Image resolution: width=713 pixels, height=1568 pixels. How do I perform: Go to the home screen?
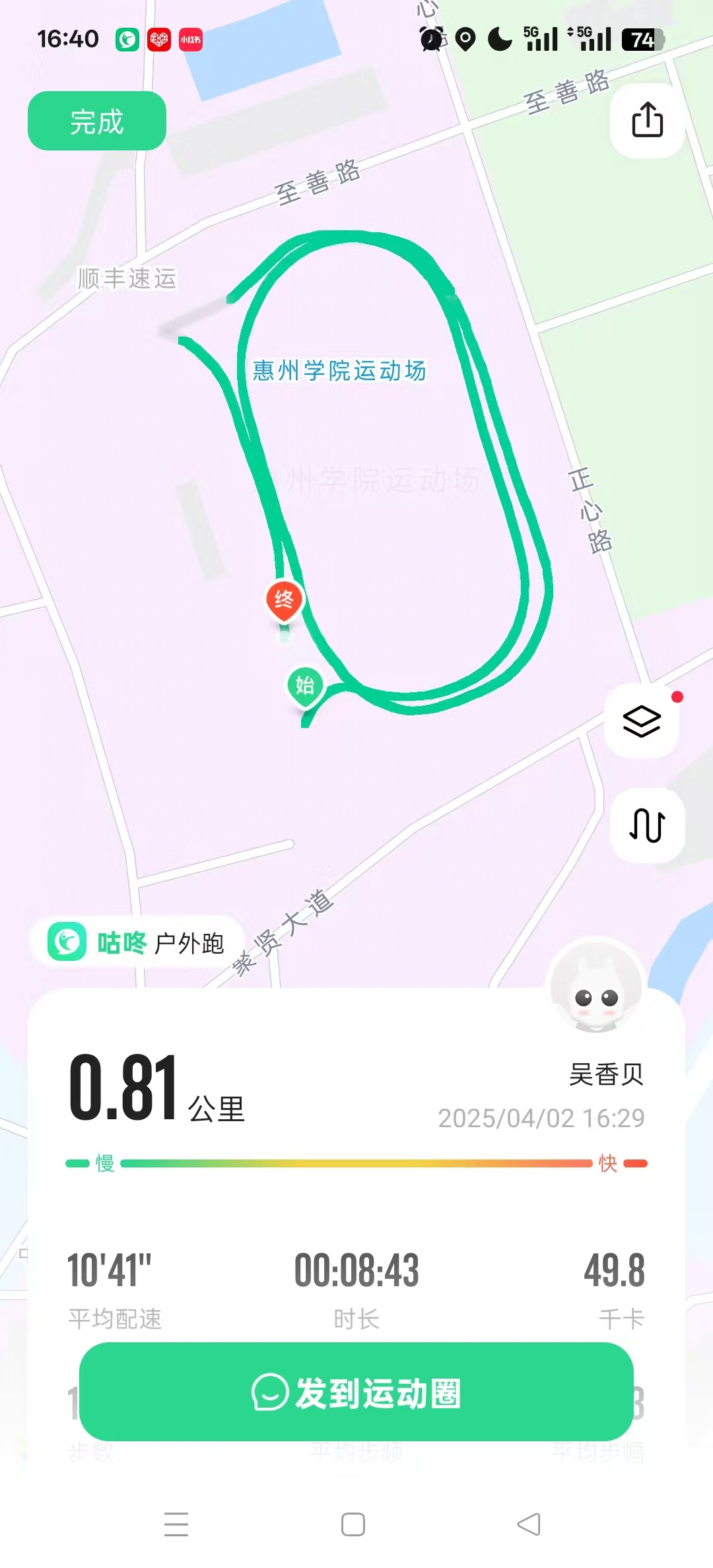click(x=353, y=1524)
